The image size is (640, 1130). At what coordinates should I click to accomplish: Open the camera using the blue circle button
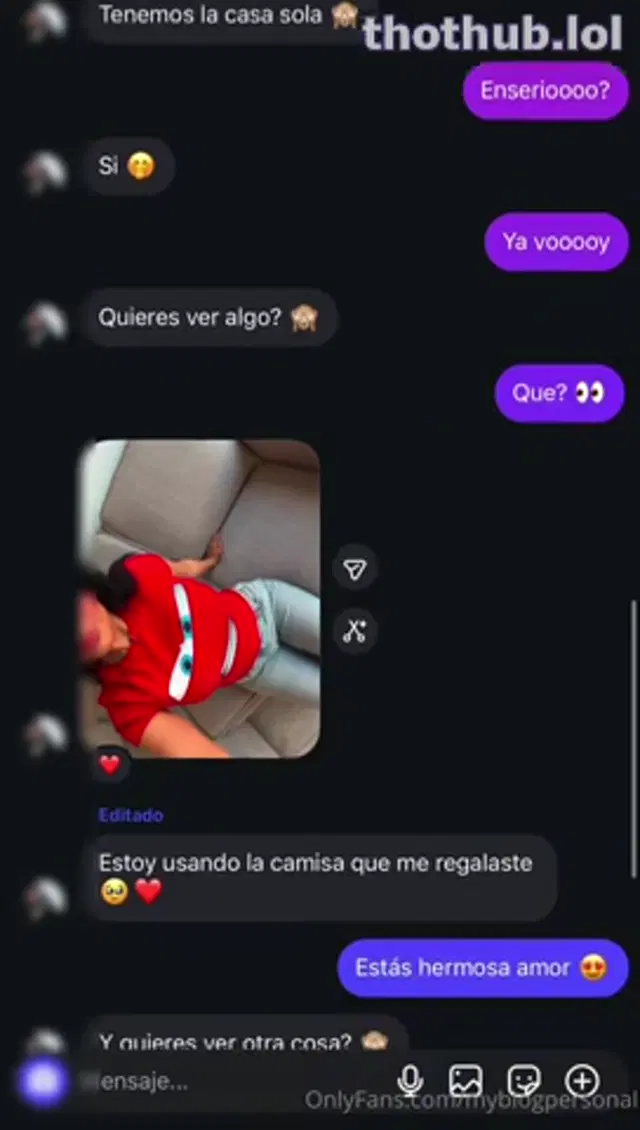point(42,1081)
